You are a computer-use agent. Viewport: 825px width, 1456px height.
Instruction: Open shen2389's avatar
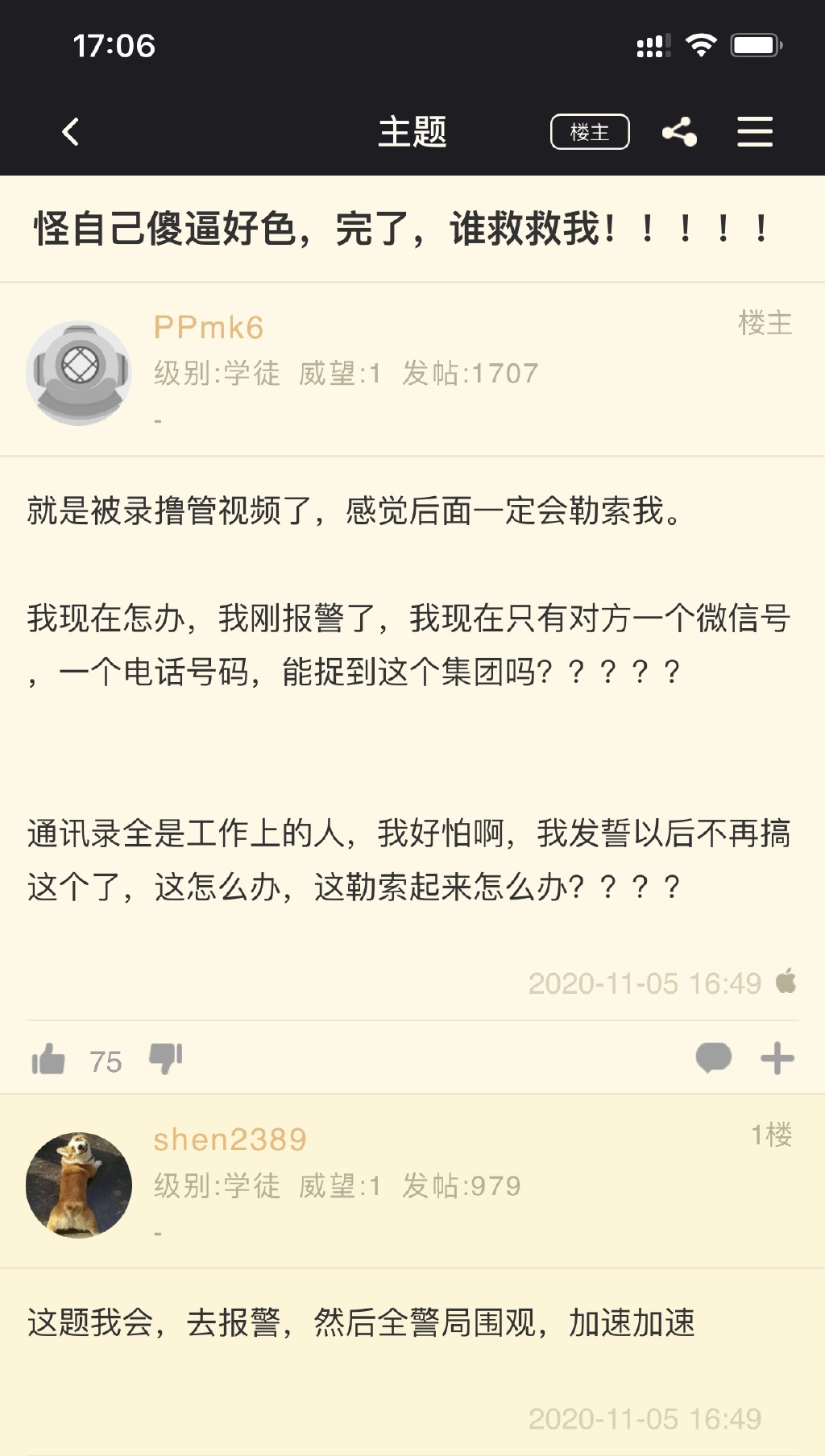[79, 1185]
